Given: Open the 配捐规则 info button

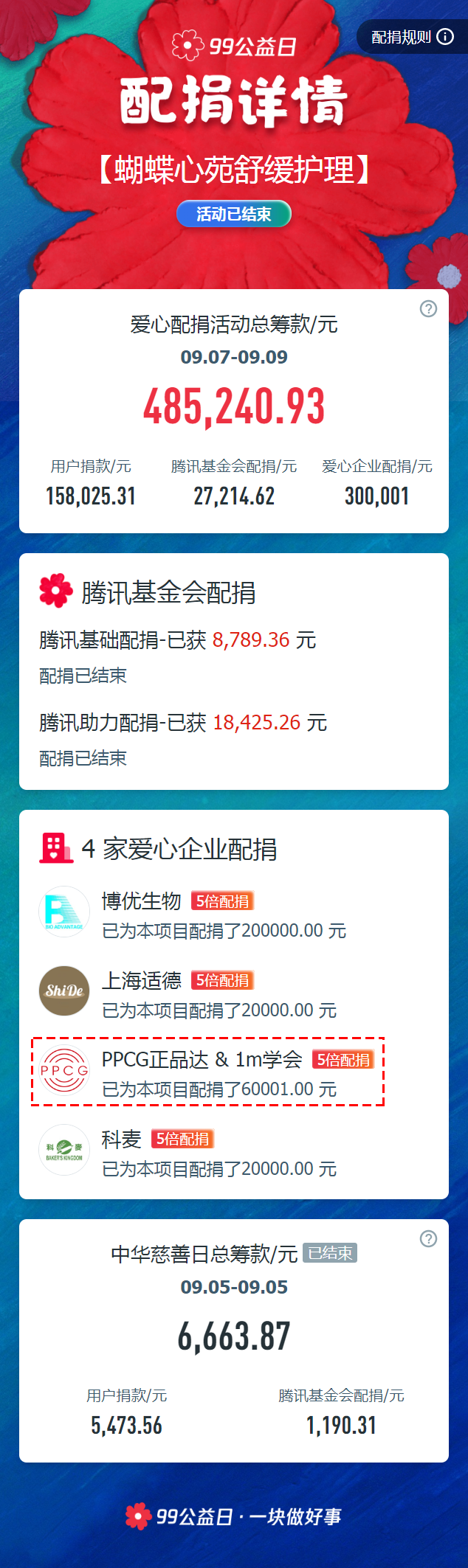Looking at the screenshot, I should pyautogui.click(x=412, y=37).
